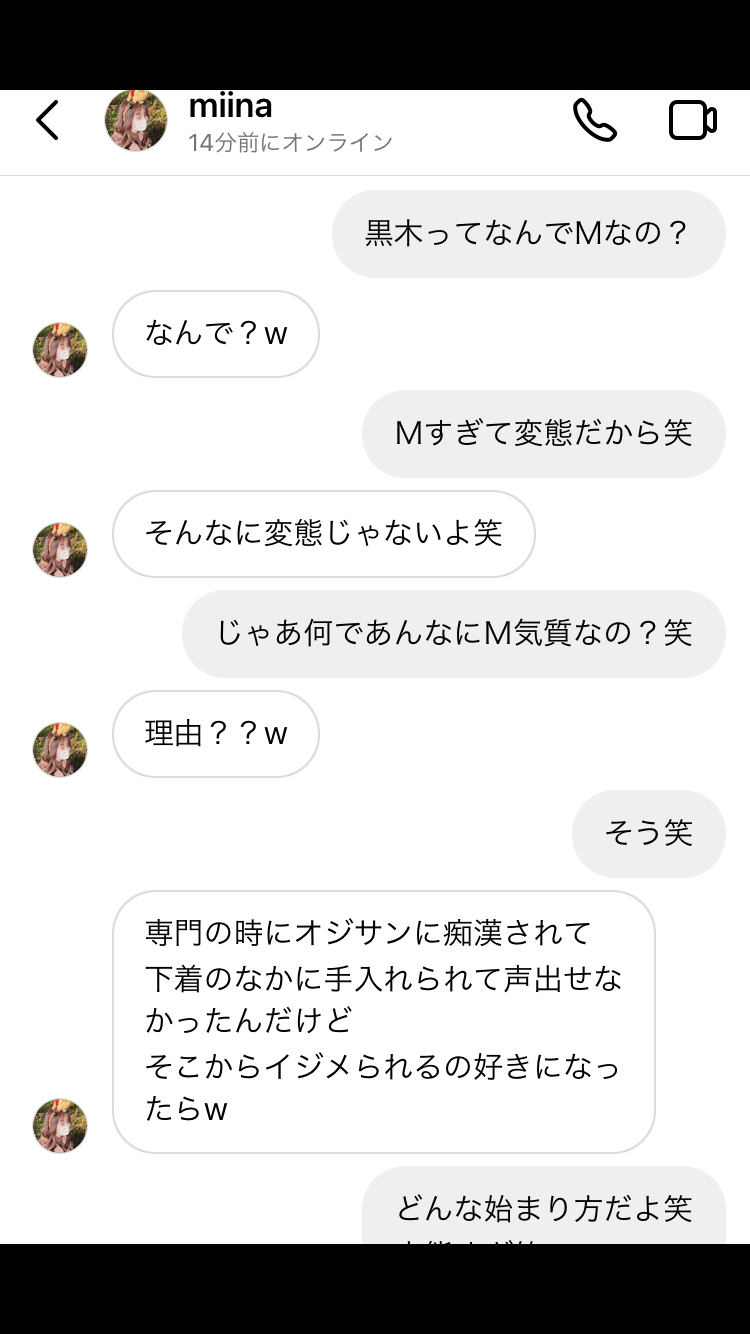
Task: Select the そんなに変態じゃないよ笑 message
Action: (x=323, y=534)
